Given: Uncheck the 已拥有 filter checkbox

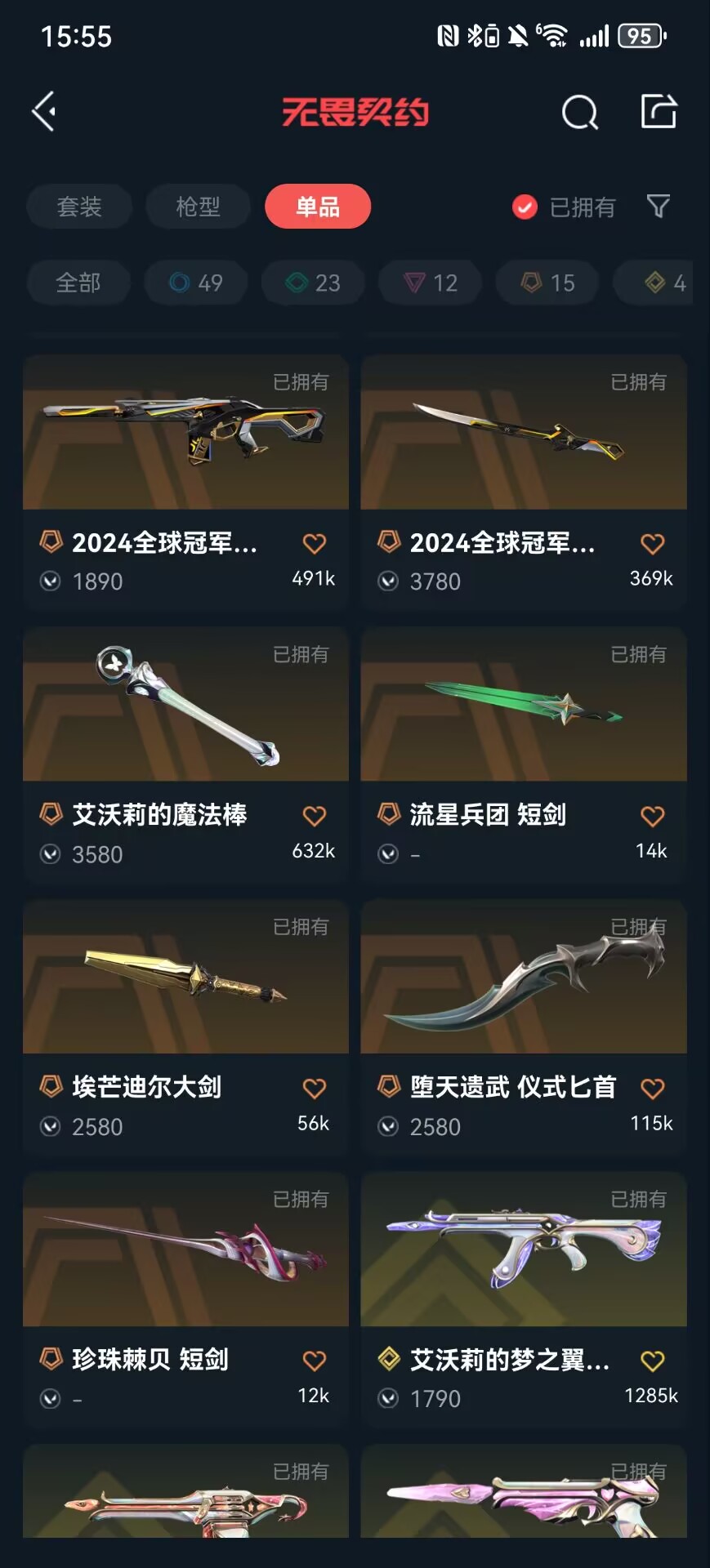Looking at the screenshot, I should 525,207.
